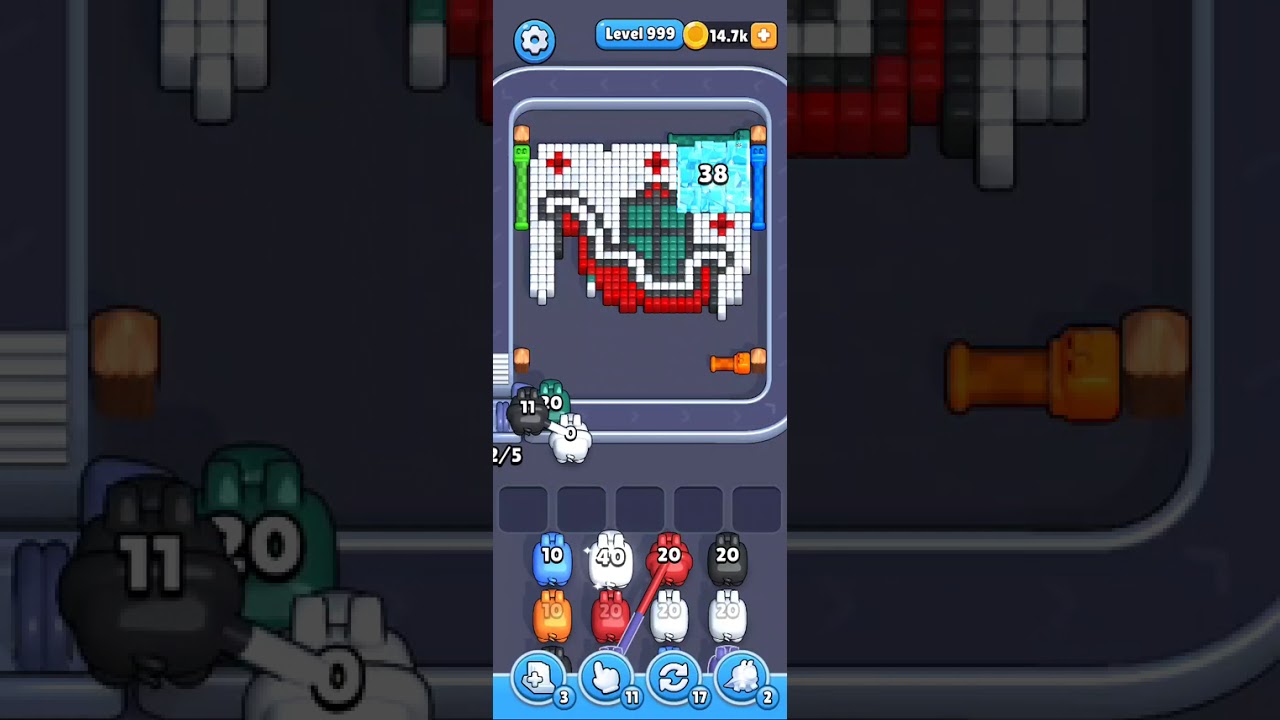
Task: Select the blue 10 character
Action: [551, 561]
